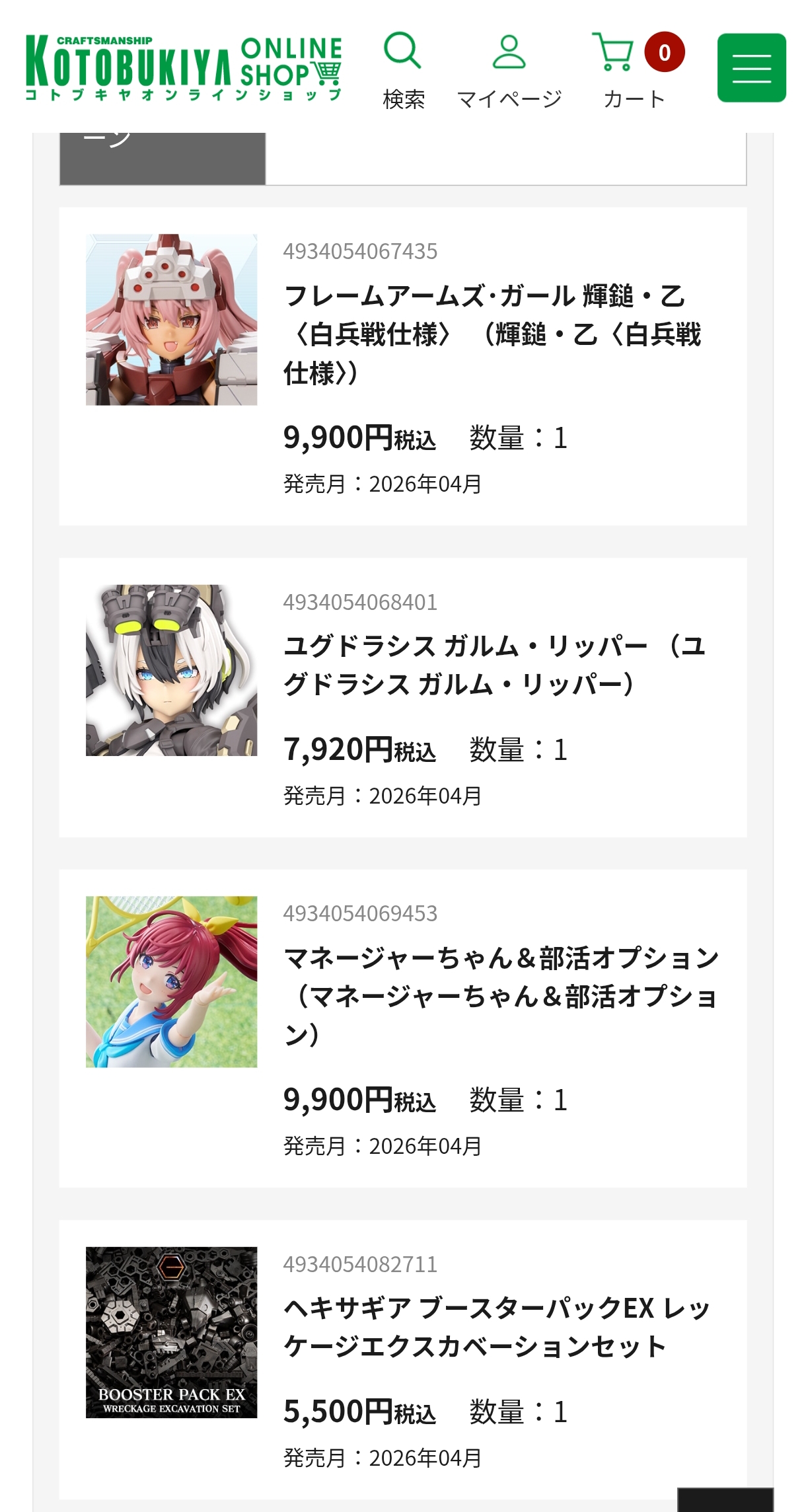Go to マイページ account page
806x1512 pixels.
click(x=509, y=69)
